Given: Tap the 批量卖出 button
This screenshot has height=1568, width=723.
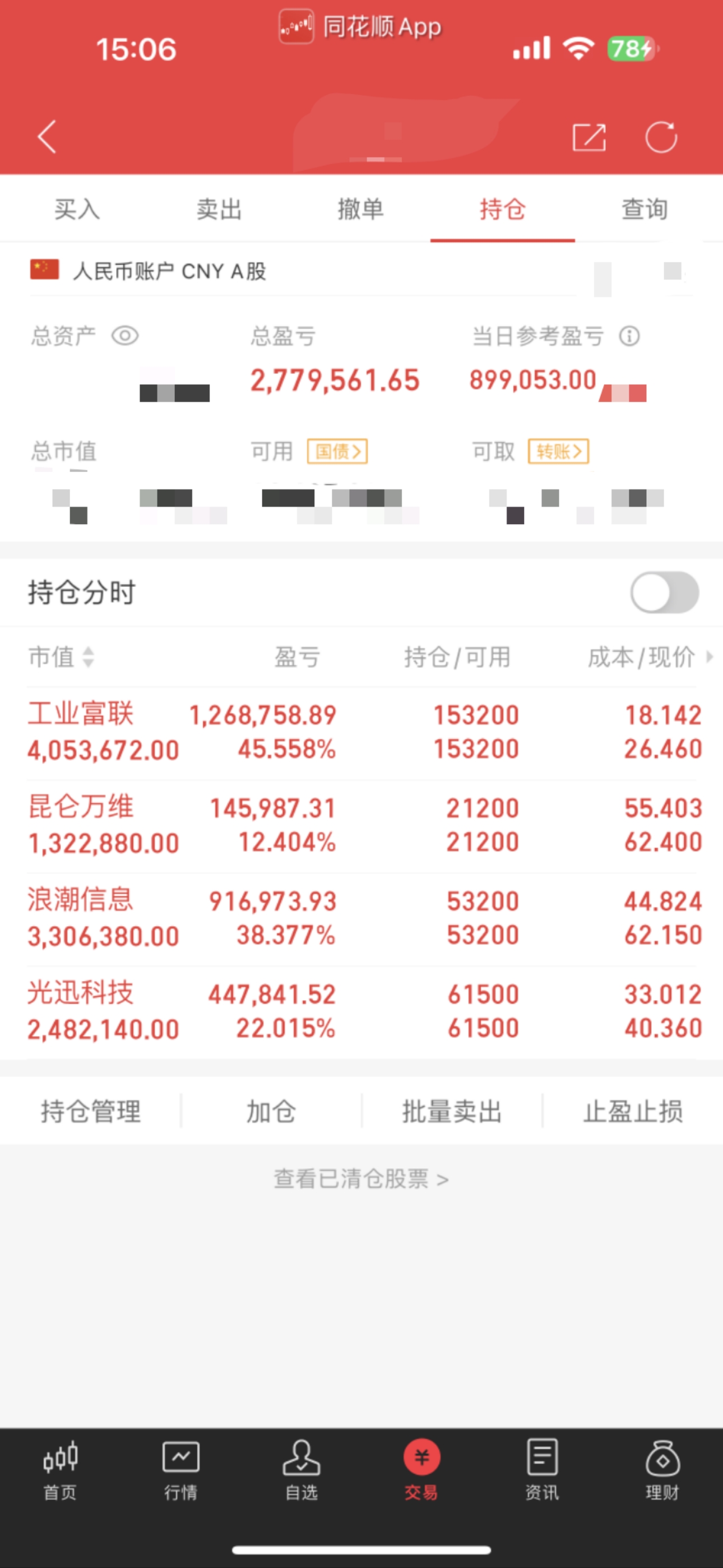Looking at the screenshot, I should click(x=453, y=1110).
